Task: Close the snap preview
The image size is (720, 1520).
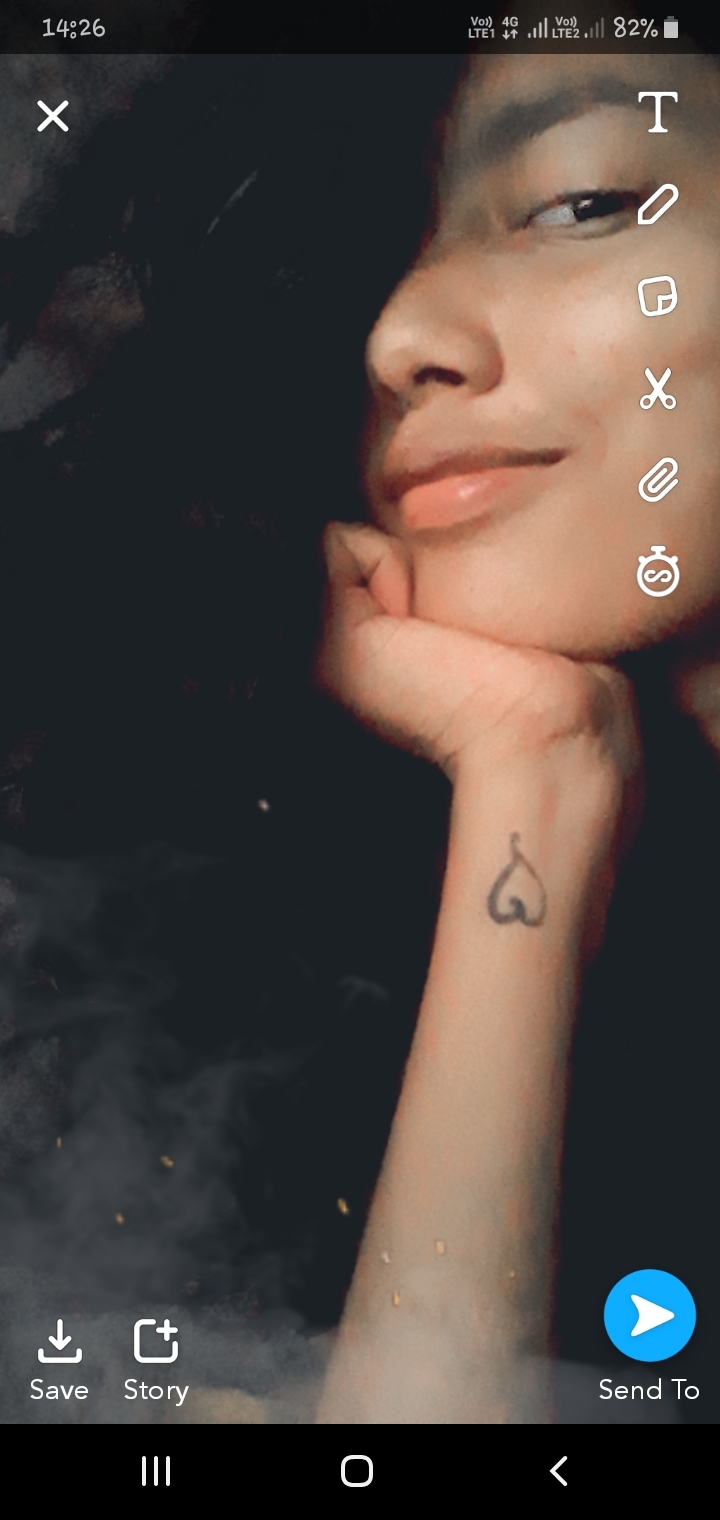Action: tap(53, 116)
